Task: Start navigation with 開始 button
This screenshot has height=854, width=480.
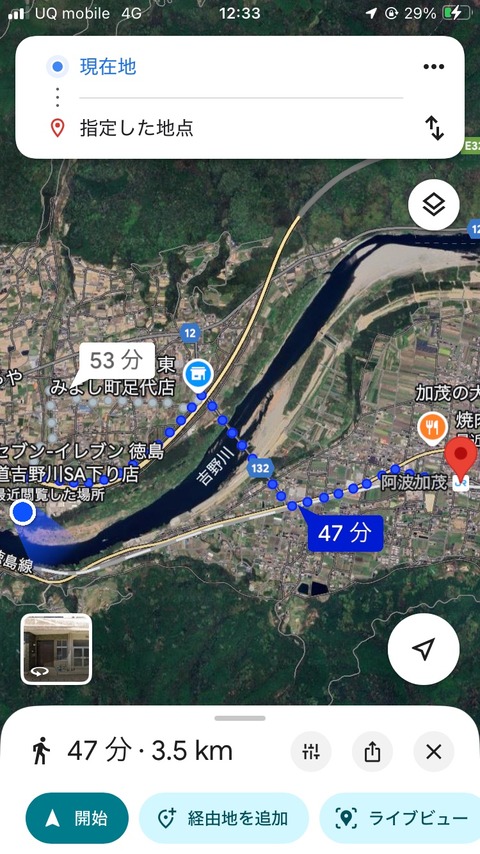Action: pyautogui.click(x=77, y=818)
